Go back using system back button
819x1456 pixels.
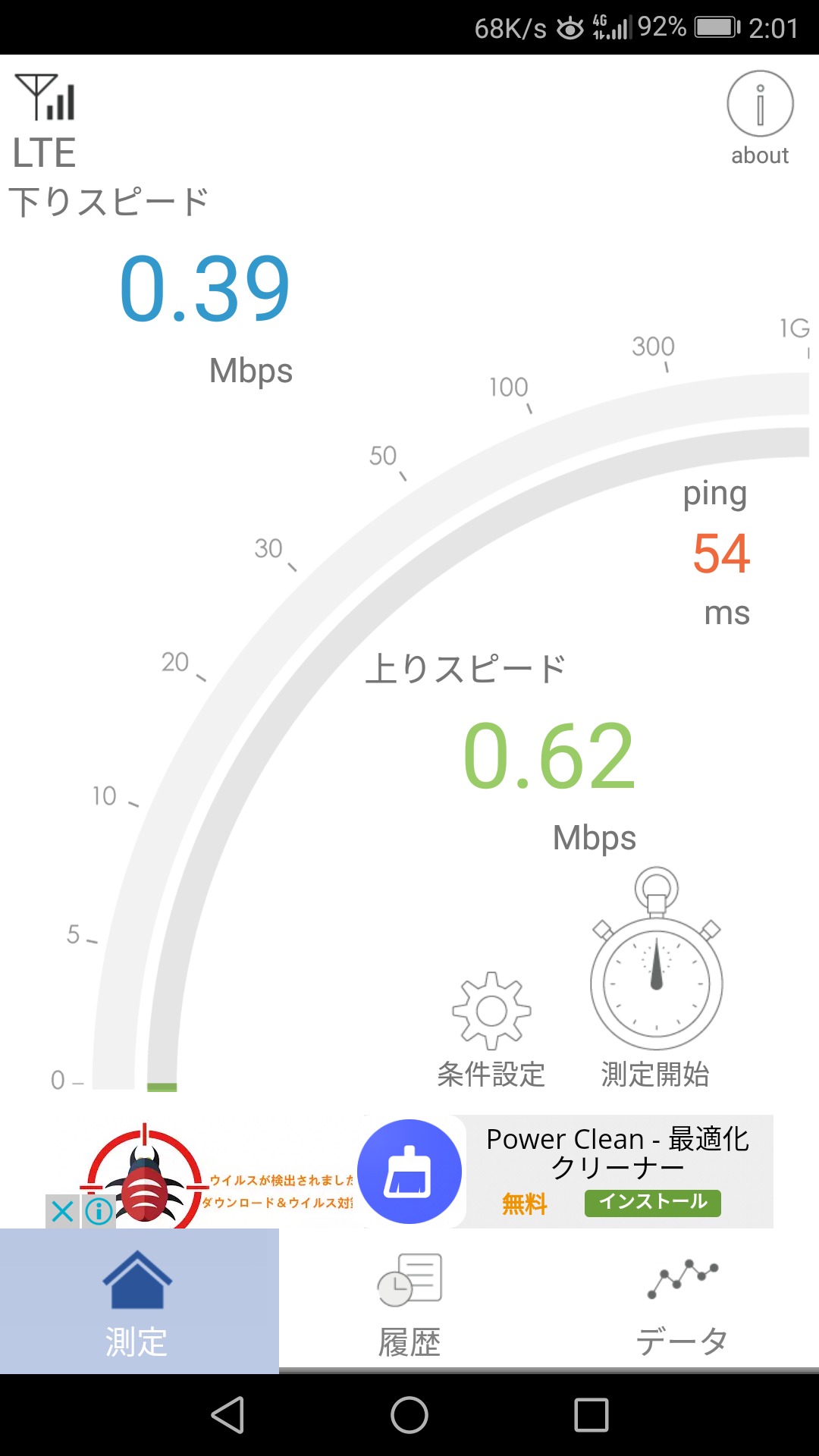(227, 1415)
